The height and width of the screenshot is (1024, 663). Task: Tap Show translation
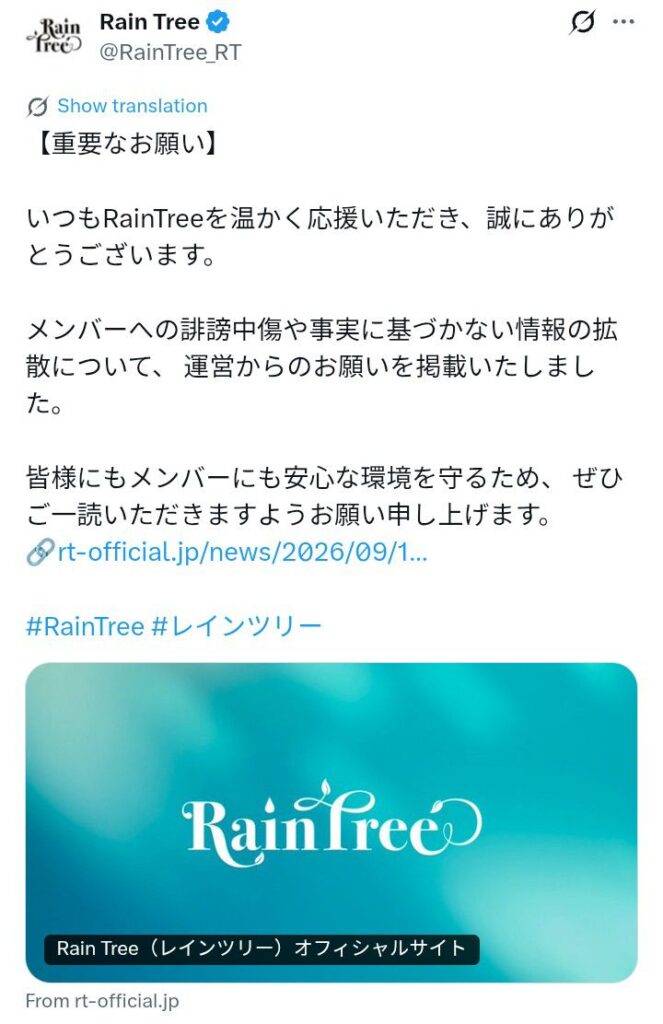(x=132, y=106)
